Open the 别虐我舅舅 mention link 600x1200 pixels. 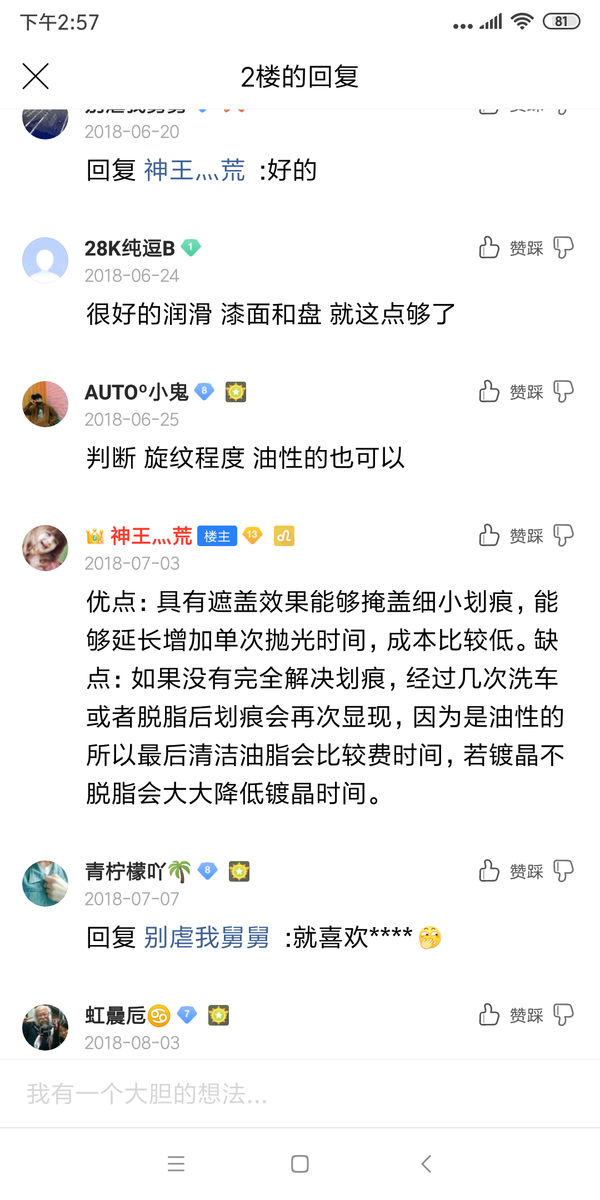coord(207,938)
